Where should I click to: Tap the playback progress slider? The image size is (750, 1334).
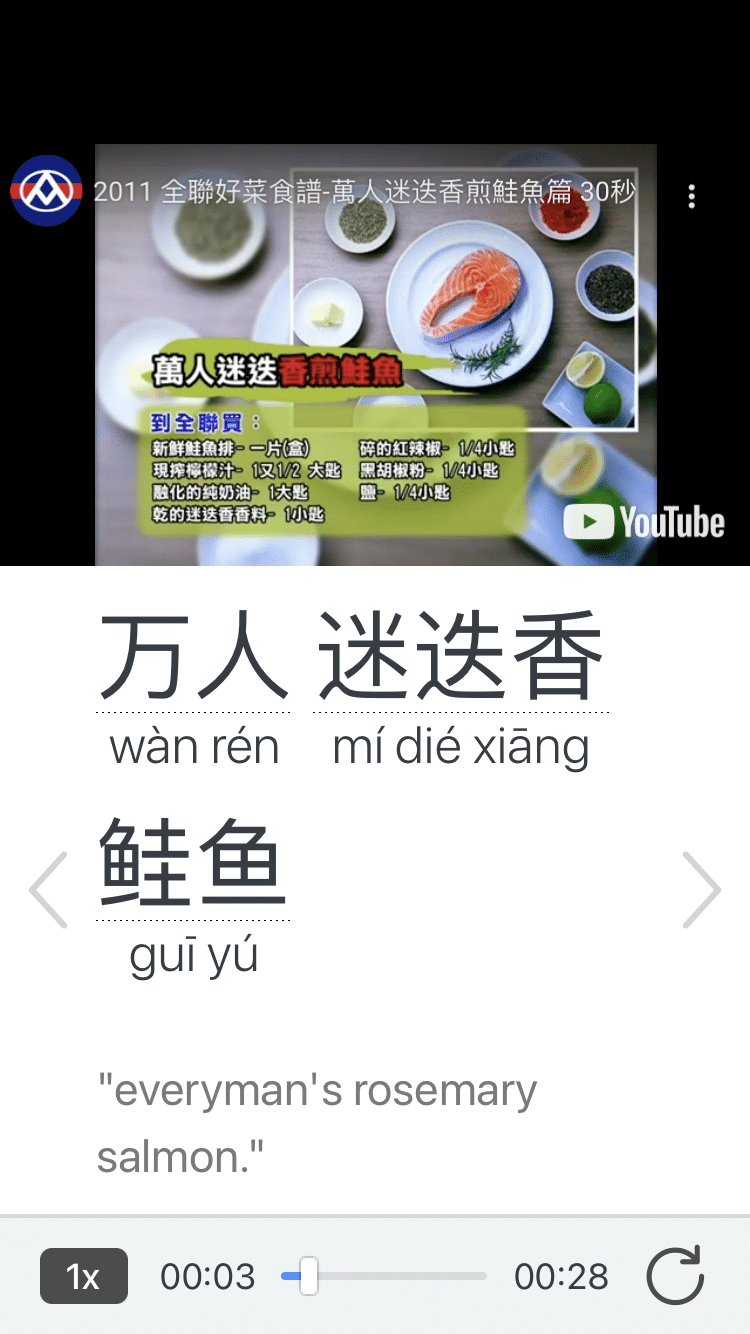pos(384,1276)
